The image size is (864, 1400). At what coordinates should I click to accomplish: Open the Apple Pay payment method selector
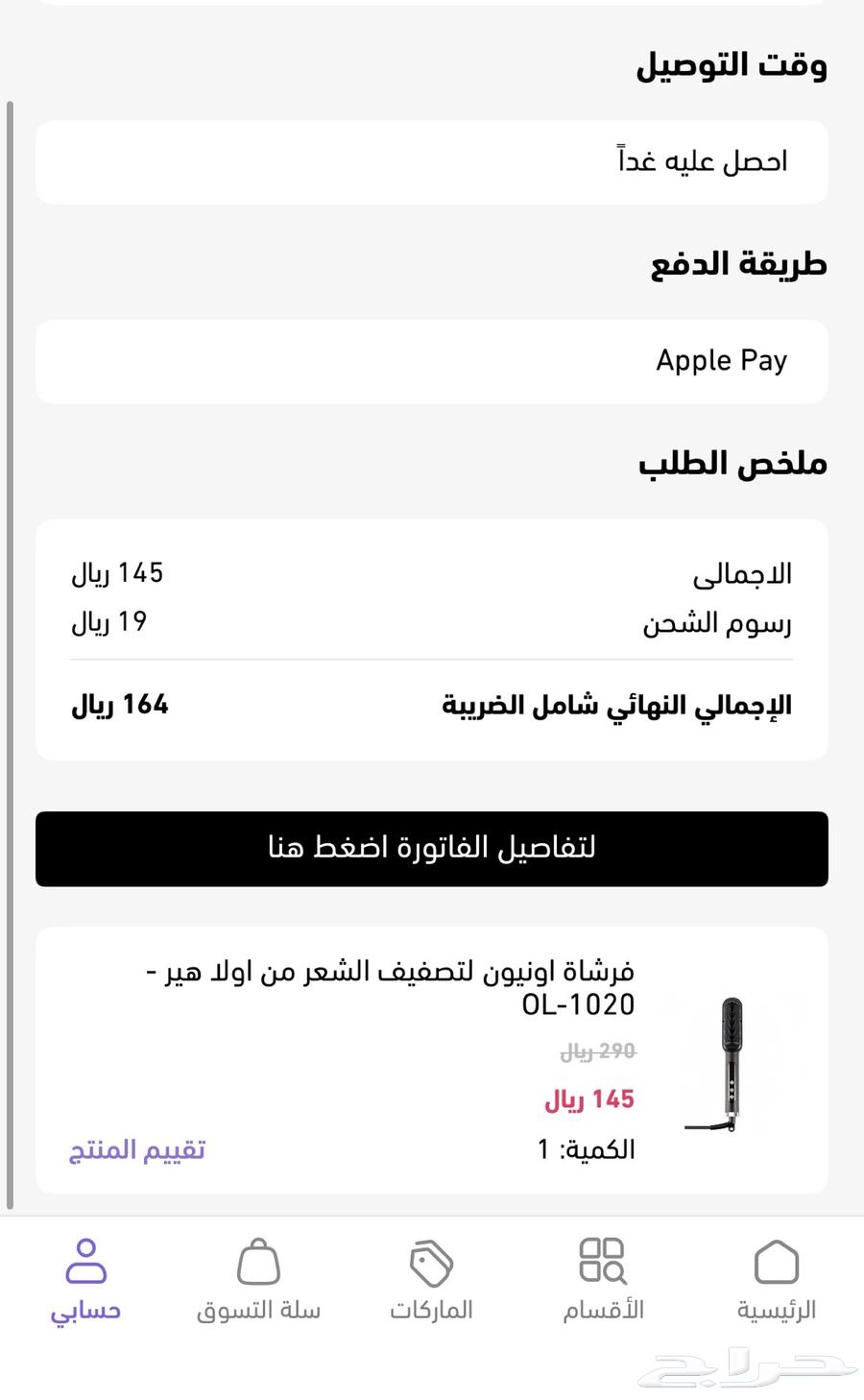(430, 362)
